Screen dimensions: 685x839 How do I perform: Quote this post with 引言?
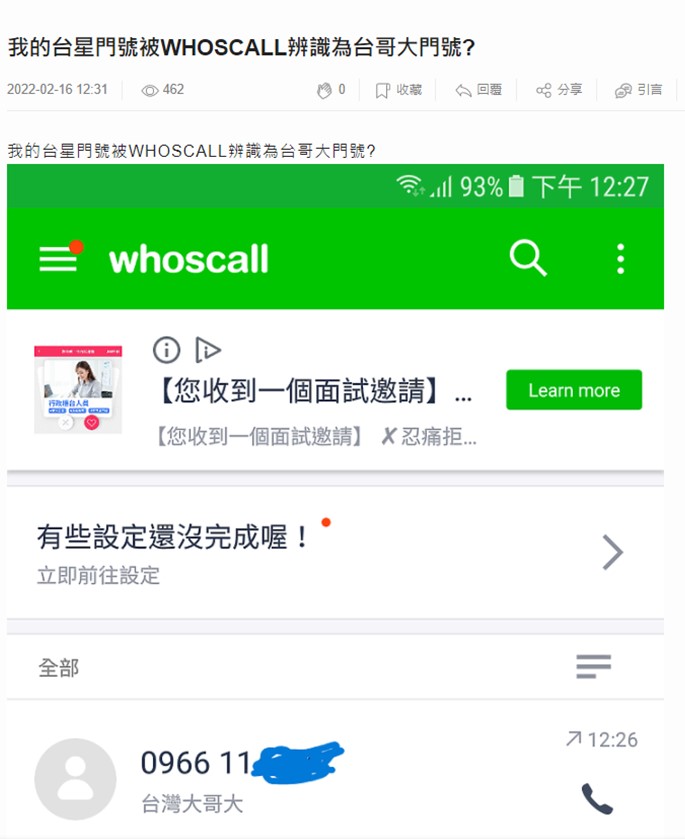638,90
